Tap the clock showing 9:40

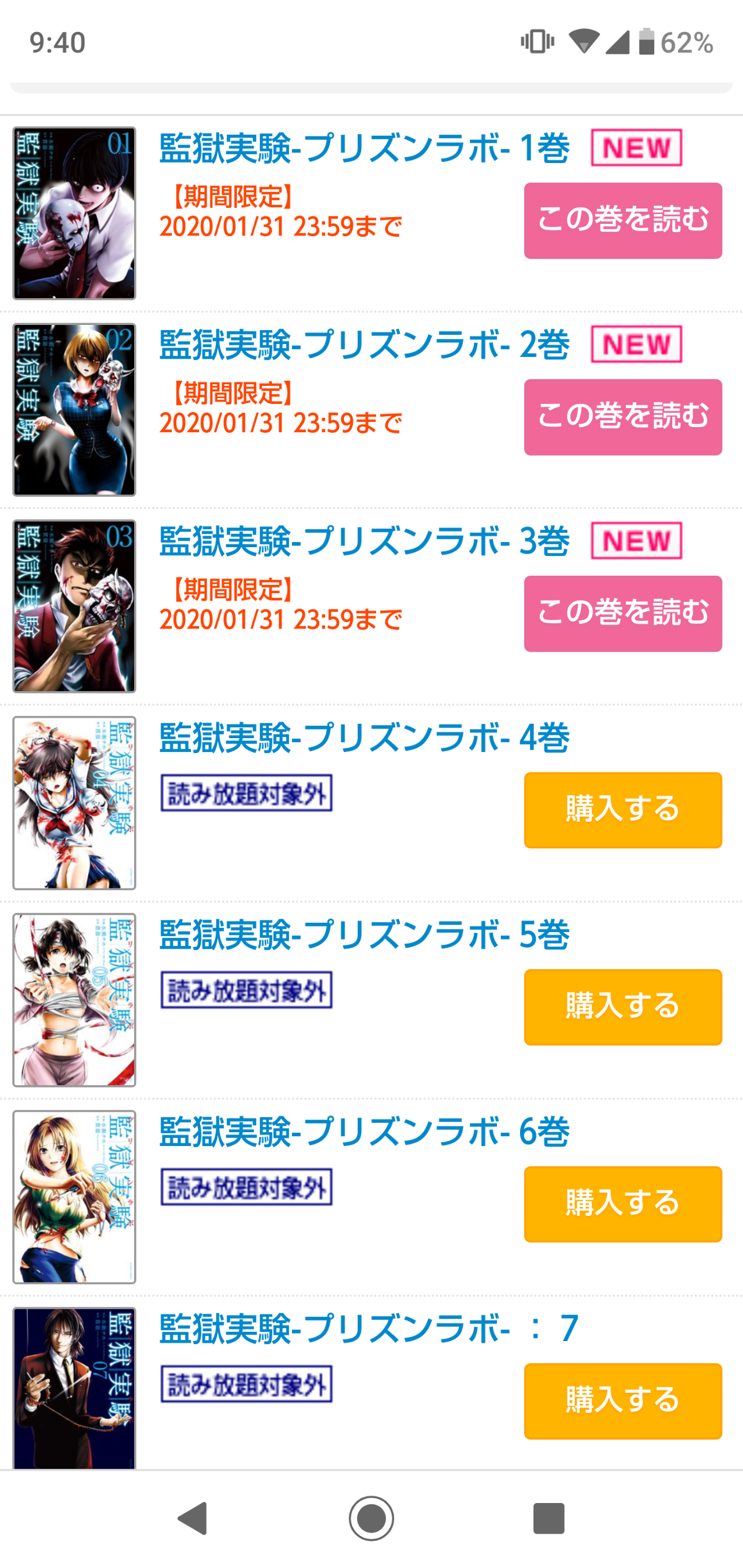[52, 41]
